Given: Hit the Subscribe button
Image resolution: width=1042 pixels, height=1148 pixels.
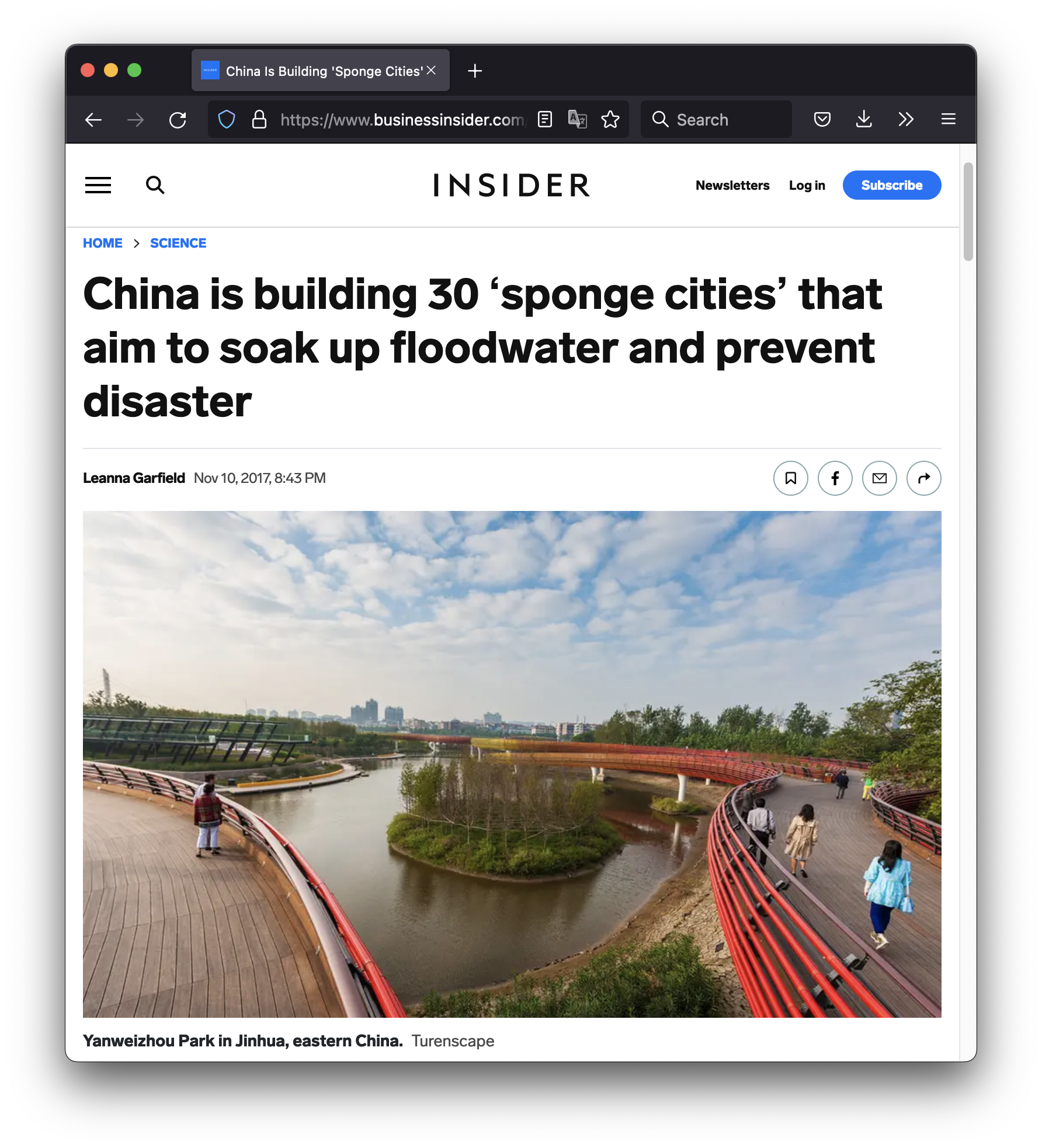Looking at the screenshot, I should tap(891, 185).
